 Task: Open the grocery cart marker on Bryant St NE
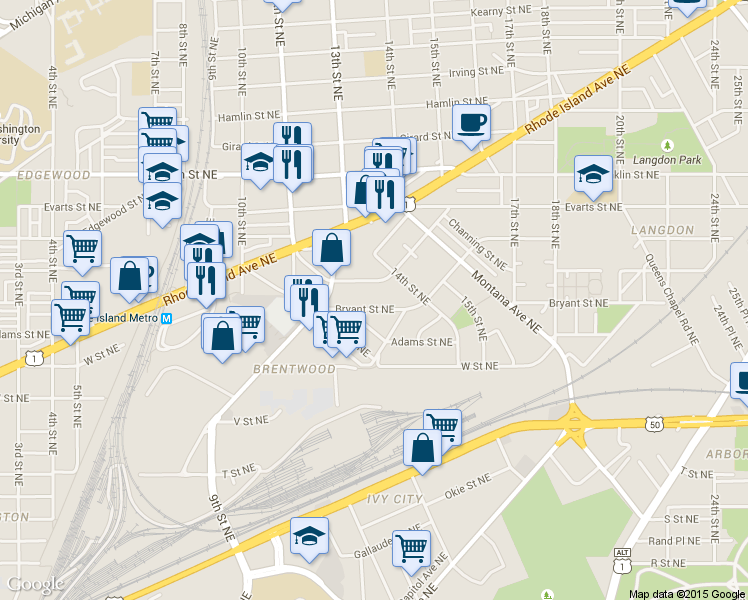(x=347, y=328)
